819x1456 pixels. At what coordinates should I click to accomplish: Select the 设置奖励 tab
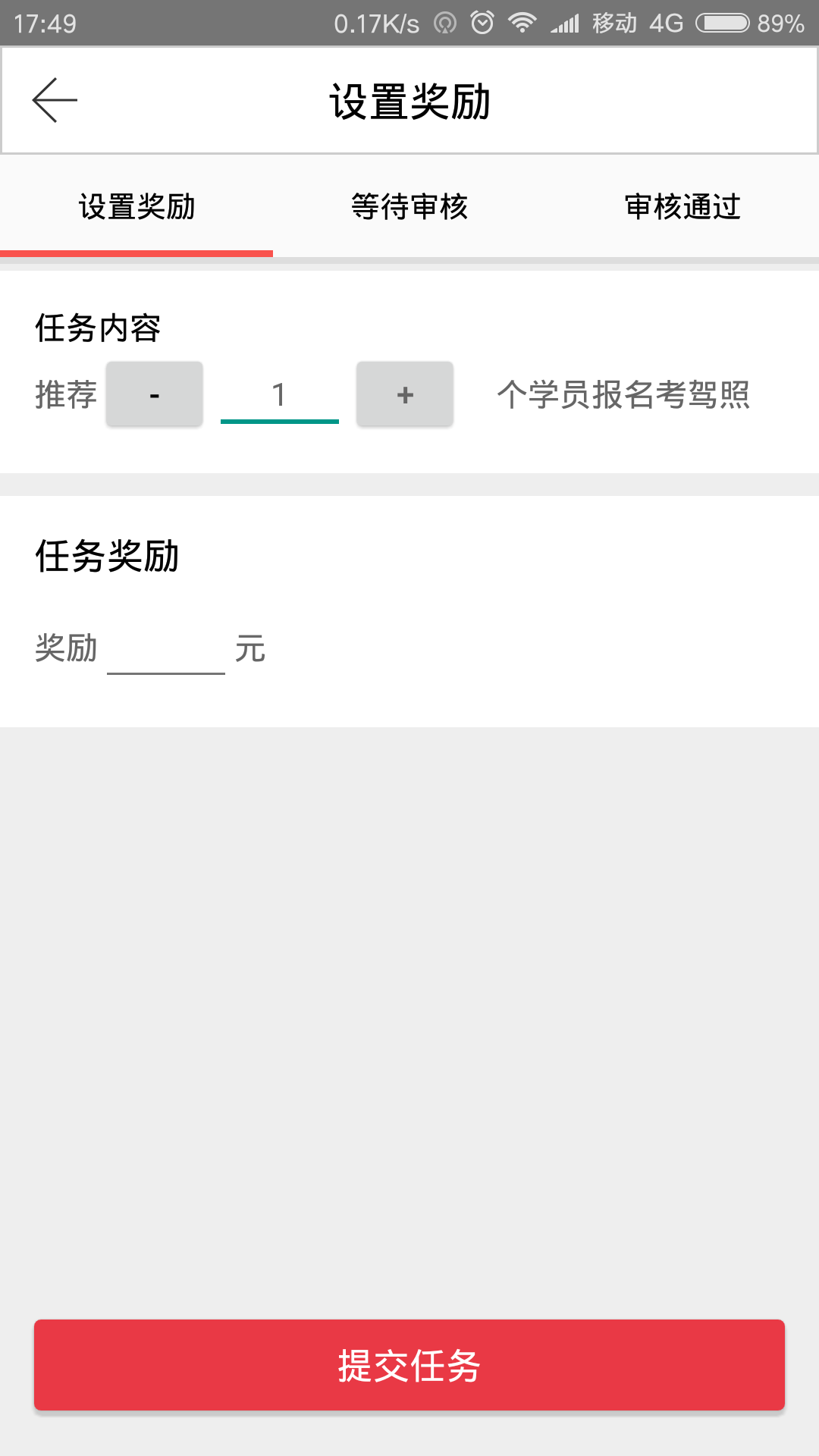pyautogui.click(x=136, y=206)
